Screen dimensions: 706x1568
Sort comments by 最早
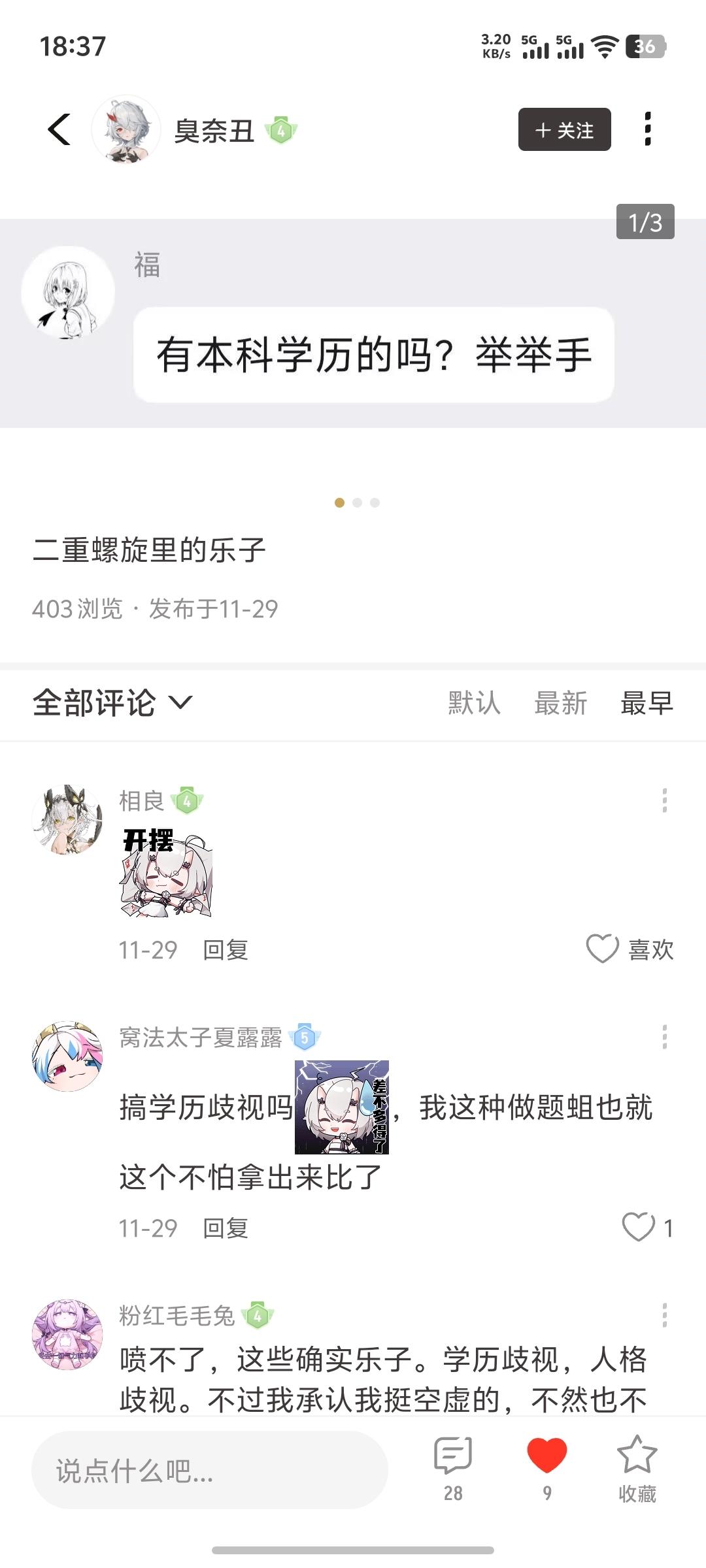[647, 704]
